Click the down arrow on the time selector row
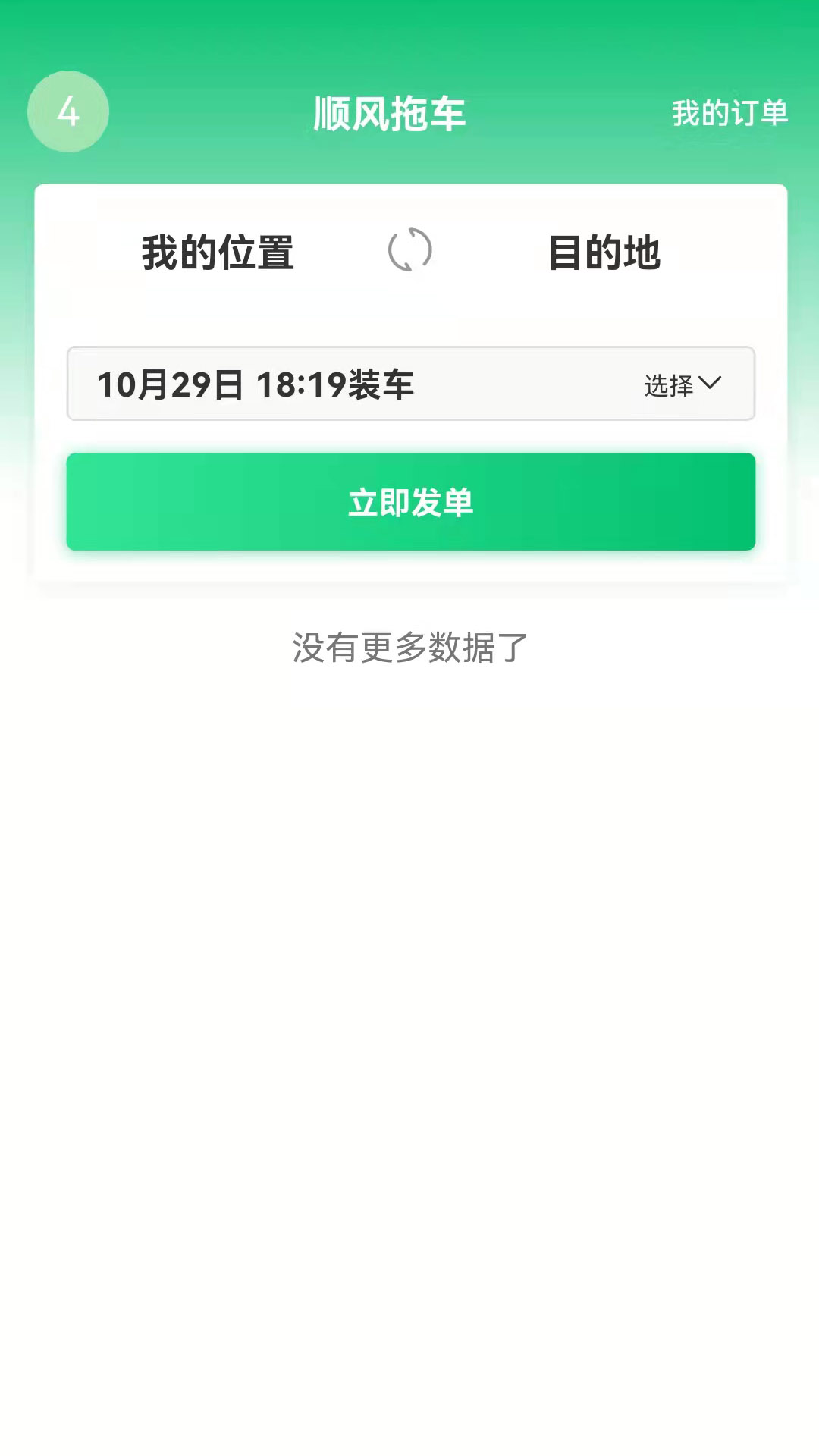Image resolution: width=819 pixels, height=1456 pixels. click(x=713, y=385)
